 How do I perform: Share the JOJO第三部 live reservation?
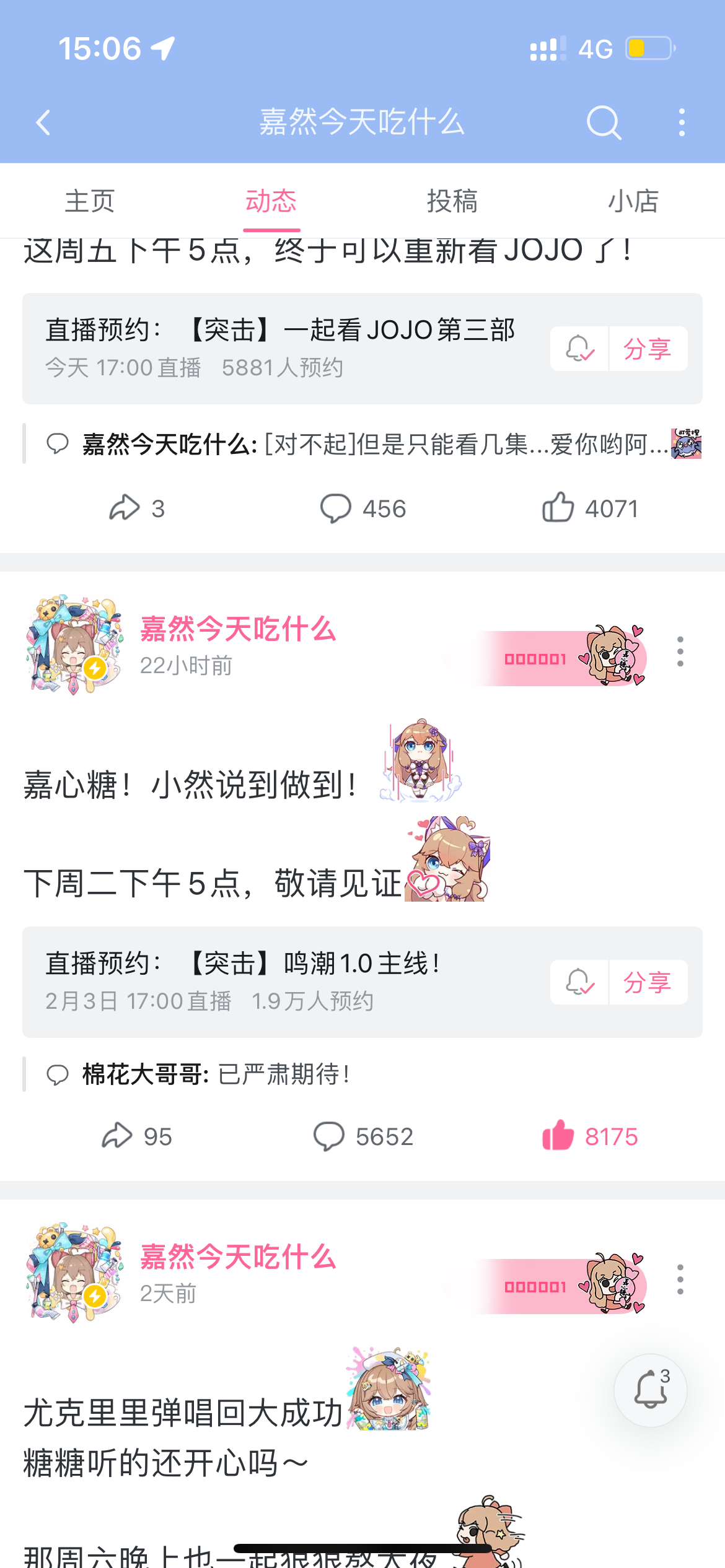648,349
